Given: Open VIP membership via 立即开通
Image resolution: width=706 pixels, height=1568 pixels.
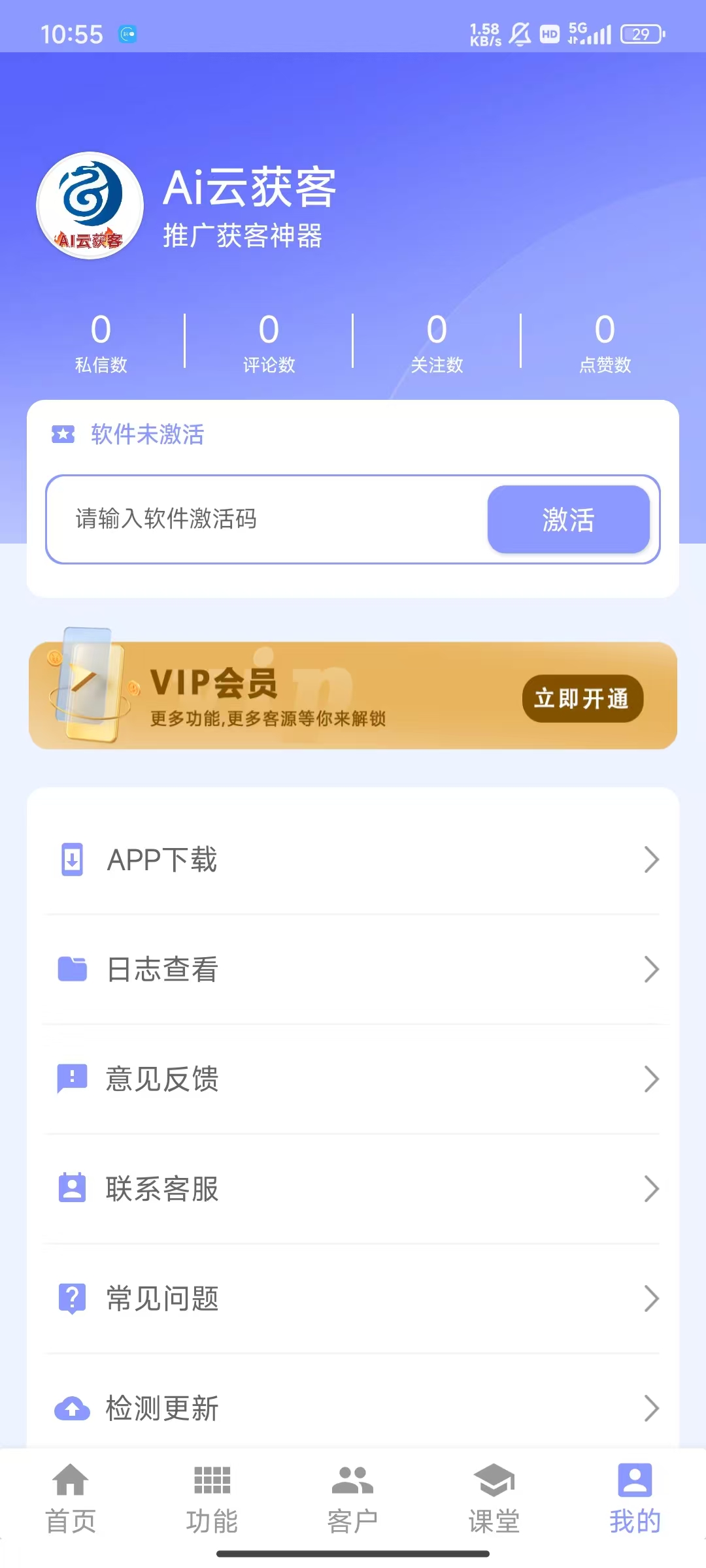Looking at the screenshot, I should tap(582, 698).
